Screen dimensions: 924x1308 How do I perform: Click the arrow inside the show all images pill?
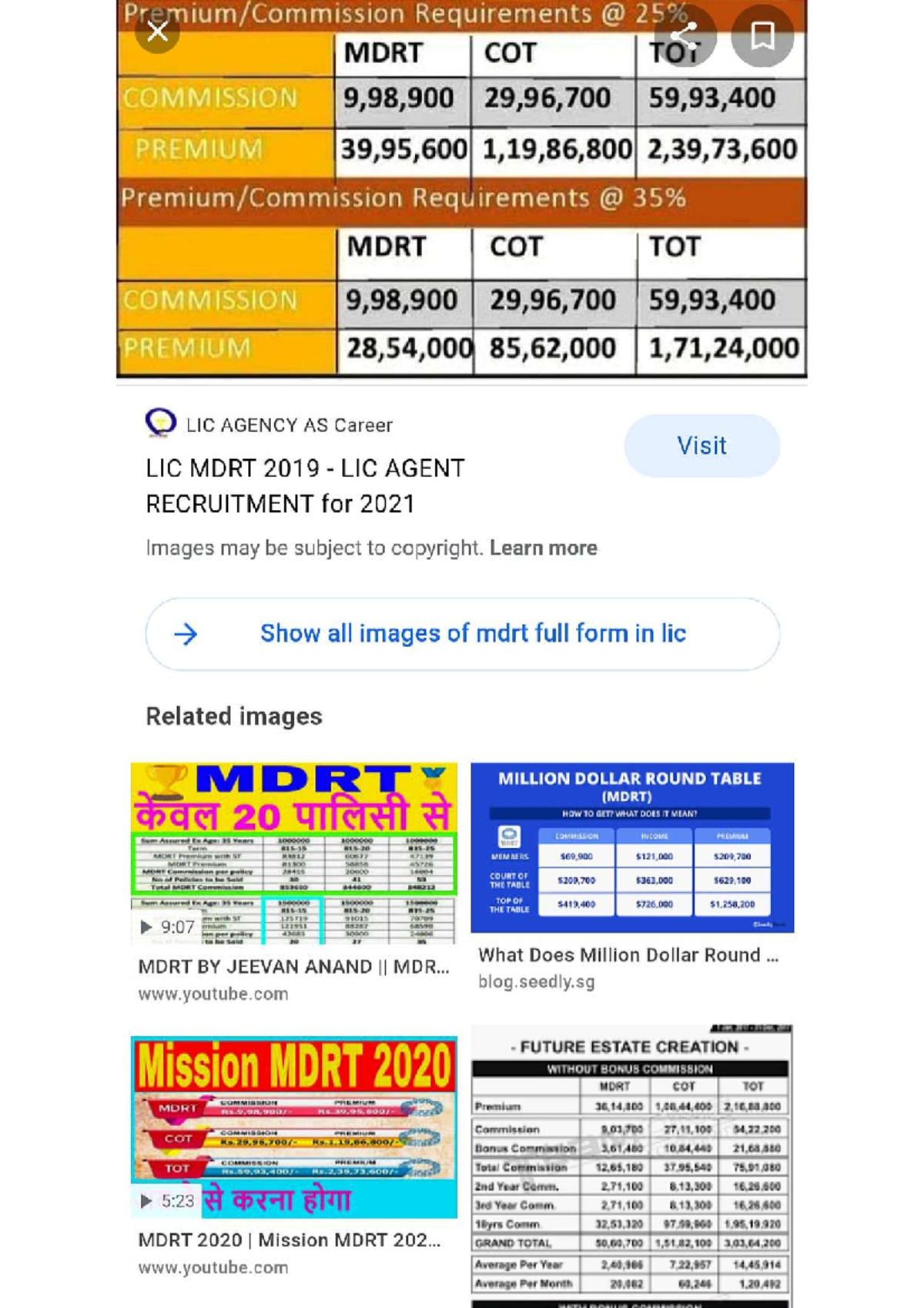[x=187, y=634]
